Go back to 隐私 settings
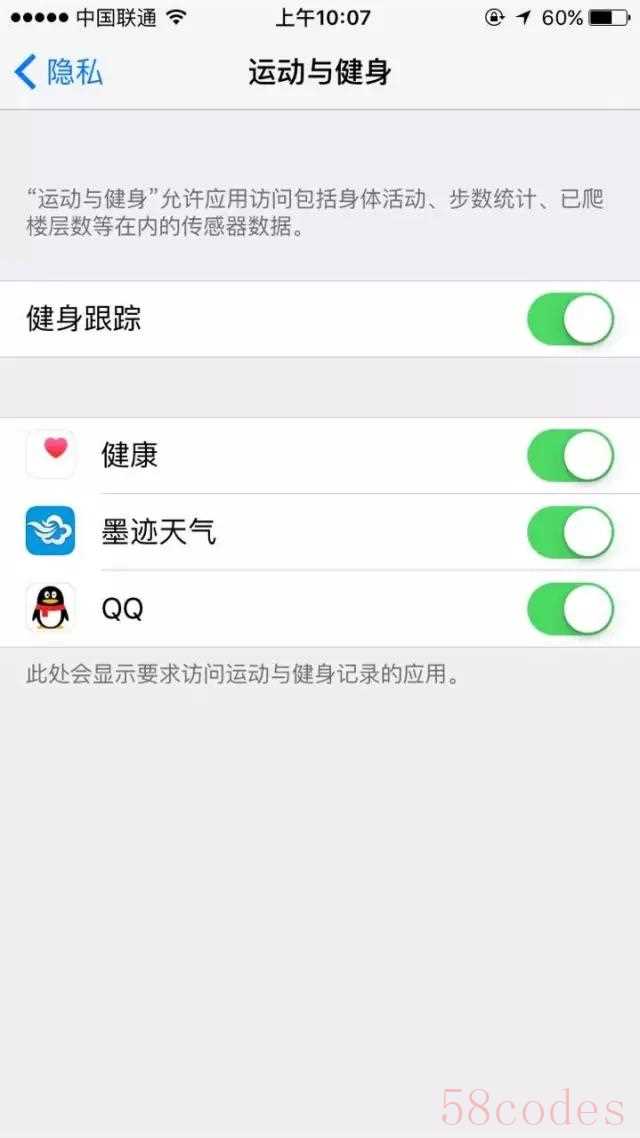This screenshot has width=640, height=1138. [x=58, y=73]
